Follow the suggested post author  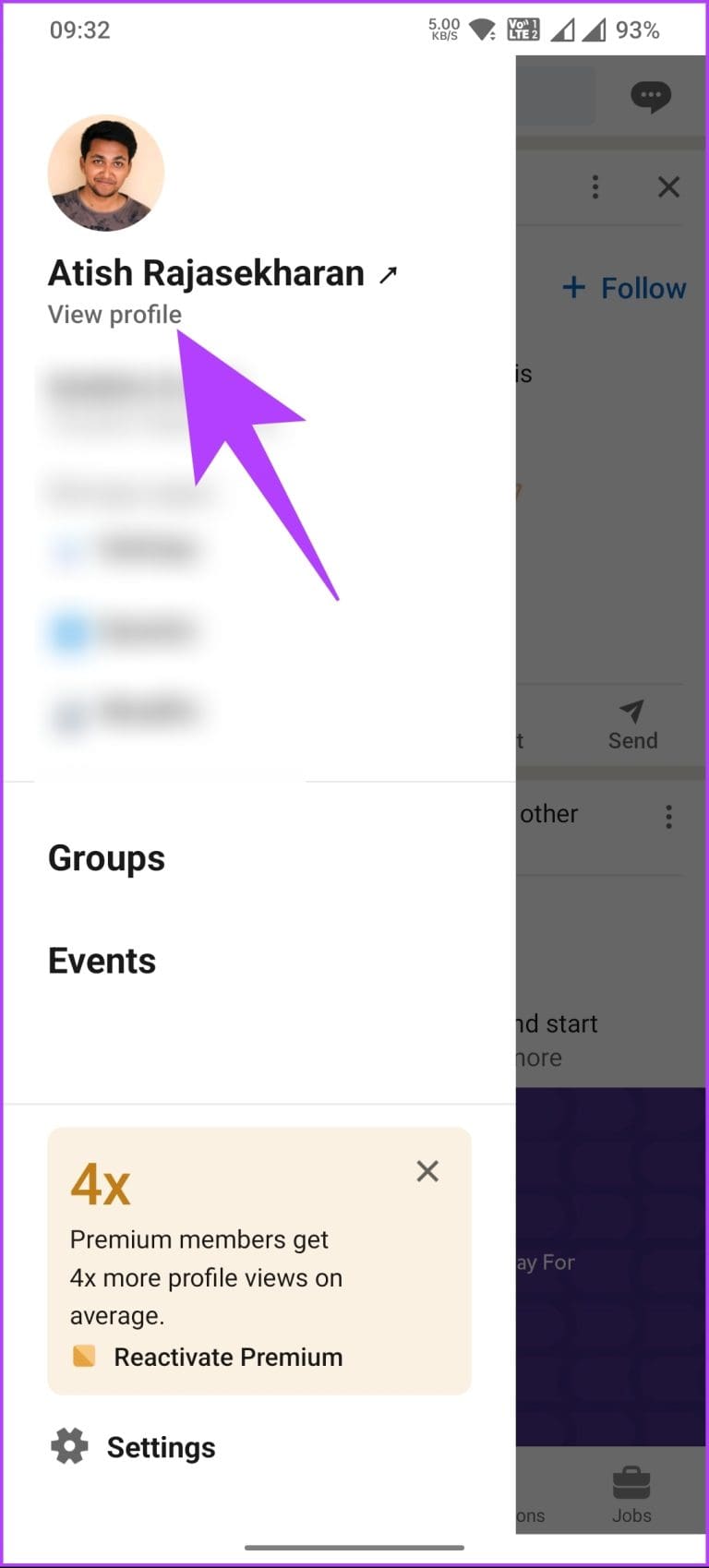(x=625, y=288)
